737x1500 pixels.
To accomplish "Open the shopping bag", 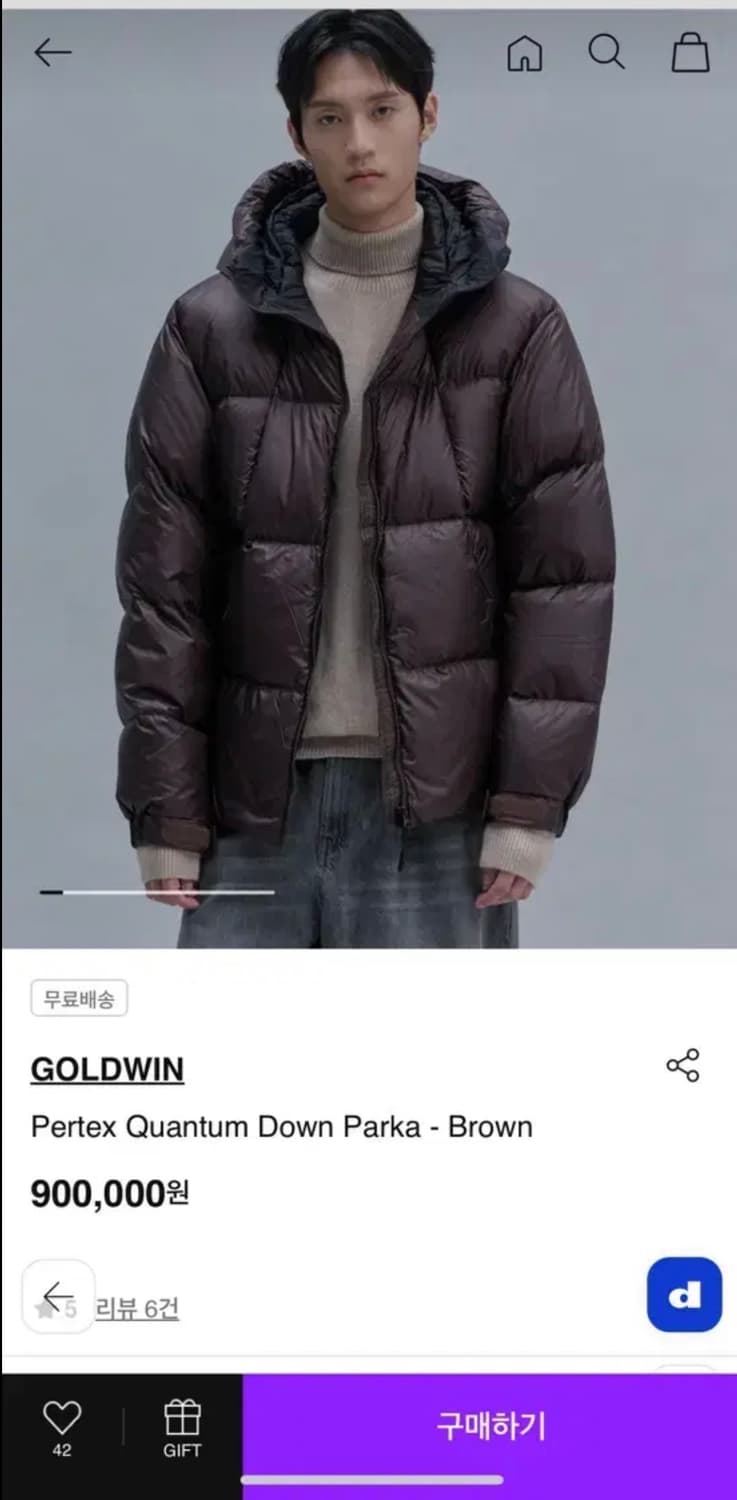I will [x=689, y=55].
